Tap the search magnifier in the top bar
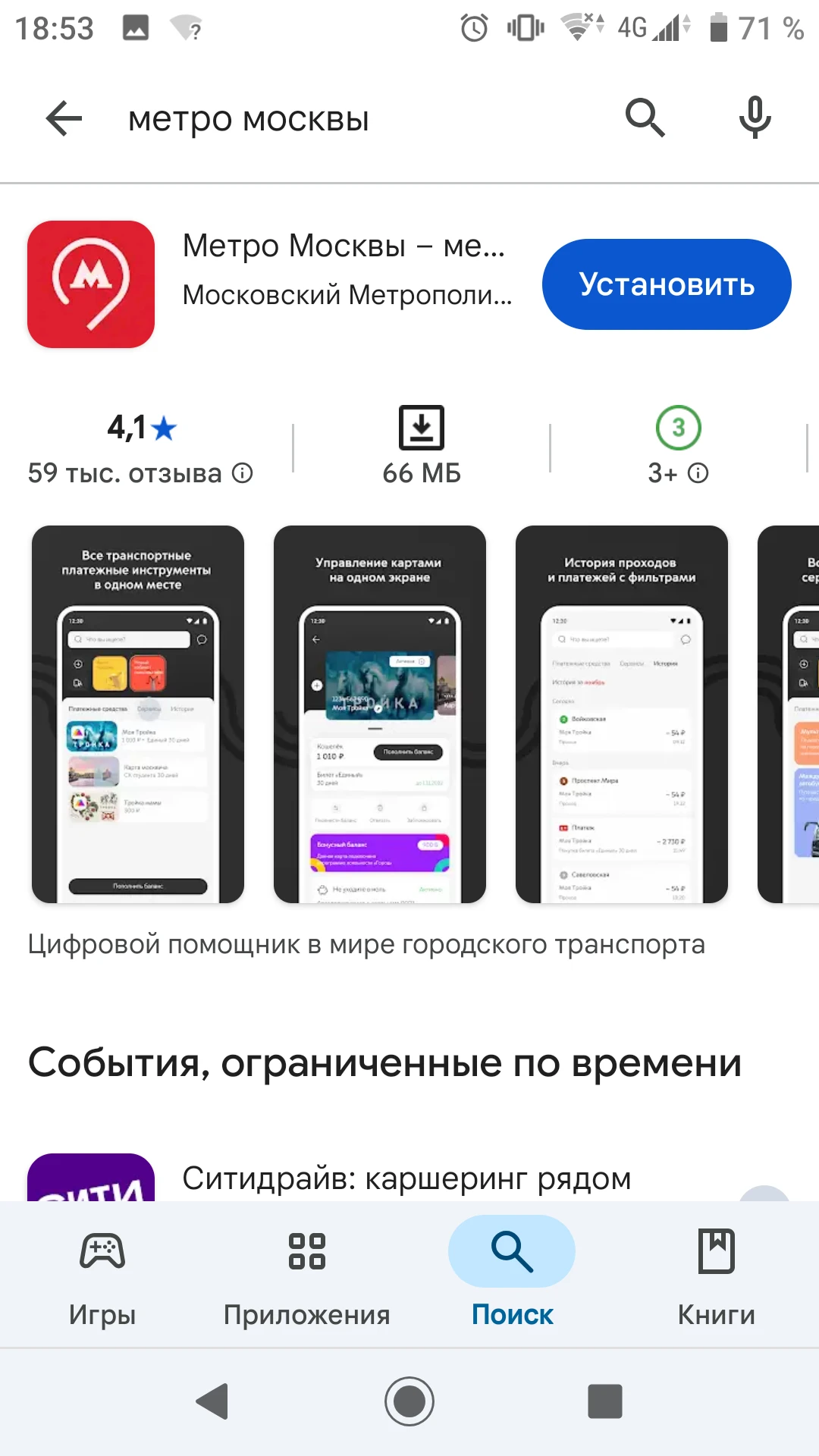Screen dimensions: 819x1456 coord(645,118)
